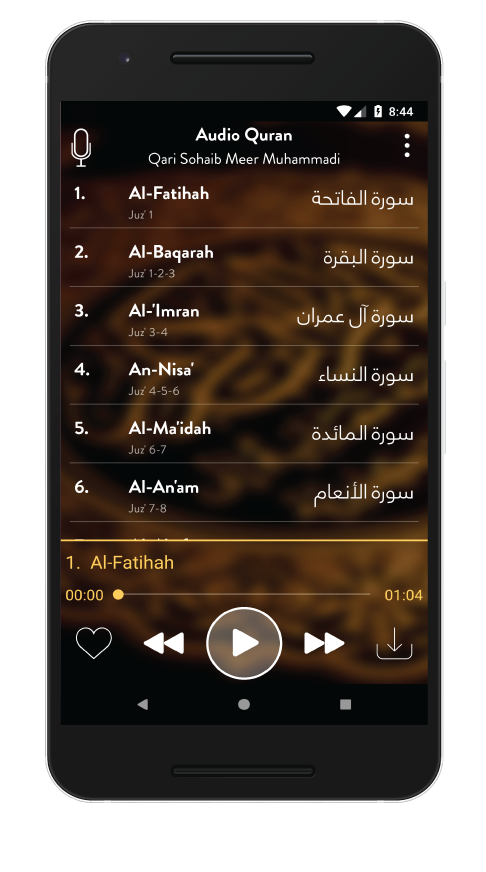Open surah Al-An'am
This screenshot has width=486, height=872.
tap(244, 493)
